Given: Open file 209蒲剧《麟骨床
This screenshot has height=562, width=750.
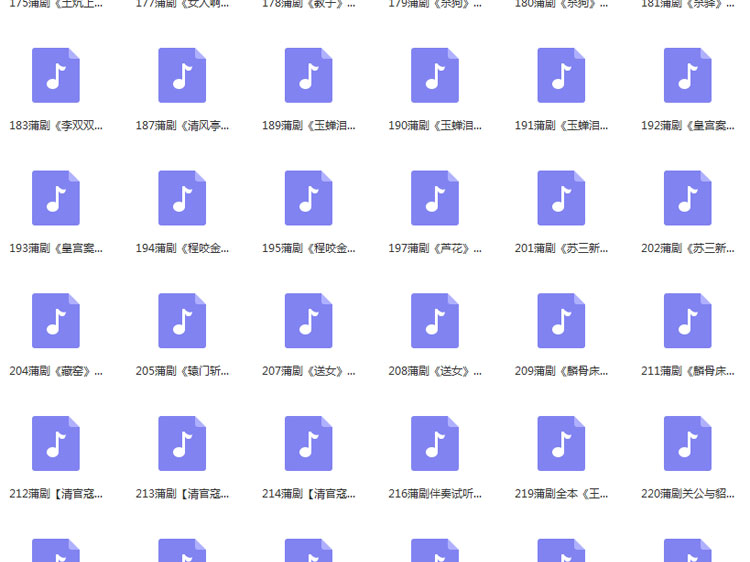Looking at the screenshot, I should tap(561, 321).
